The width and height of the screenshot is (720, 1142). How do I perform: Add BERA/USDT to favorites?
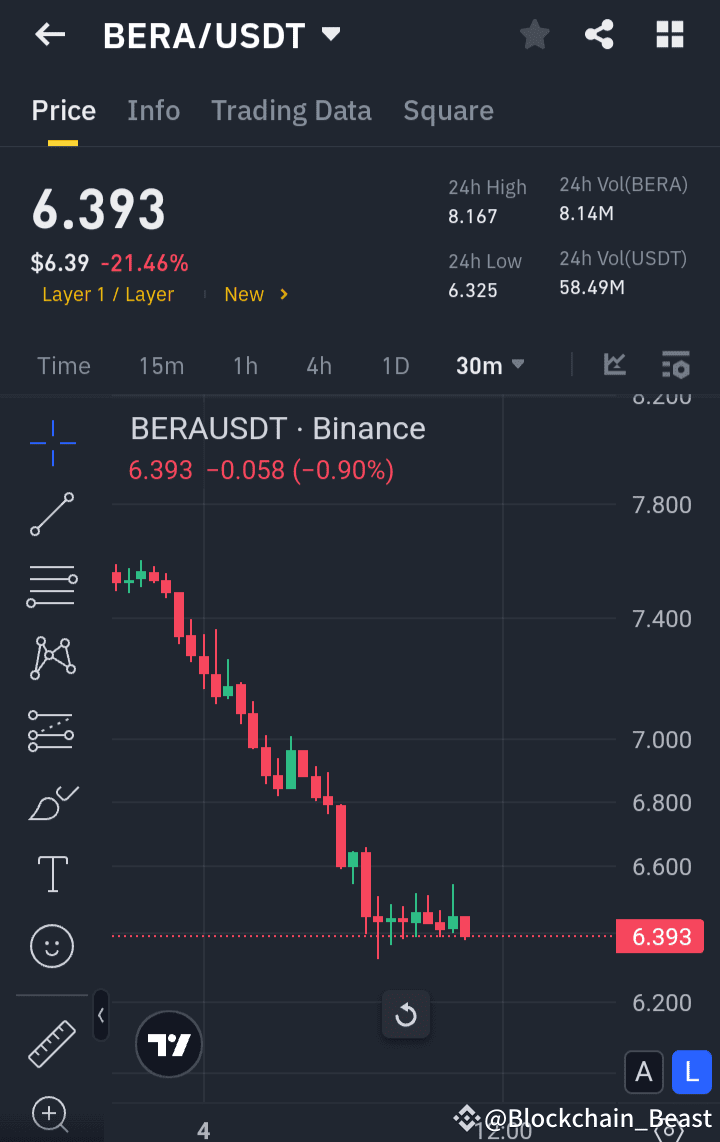click(534, 34)
